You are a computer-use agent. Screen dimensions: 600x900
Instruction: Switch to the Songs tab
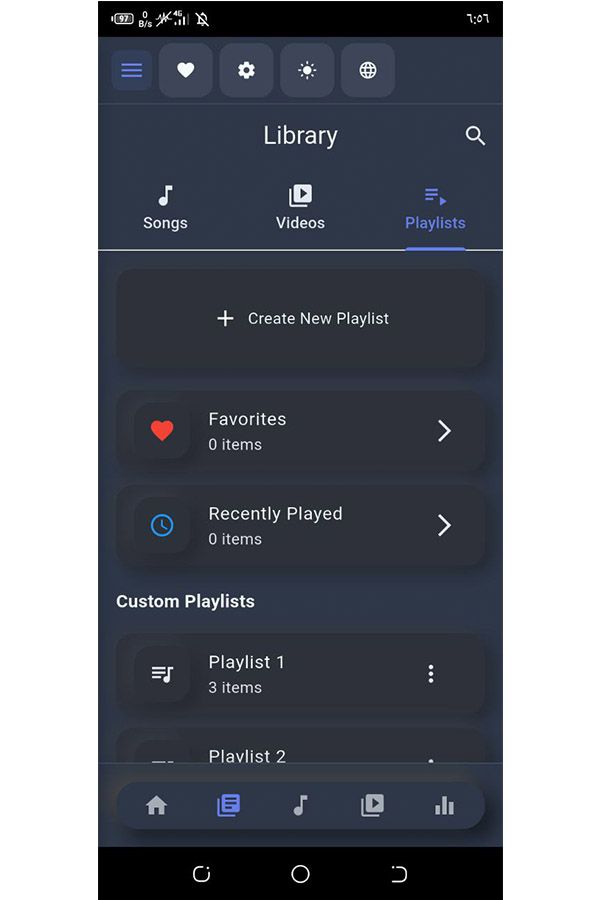click(165, 208)
